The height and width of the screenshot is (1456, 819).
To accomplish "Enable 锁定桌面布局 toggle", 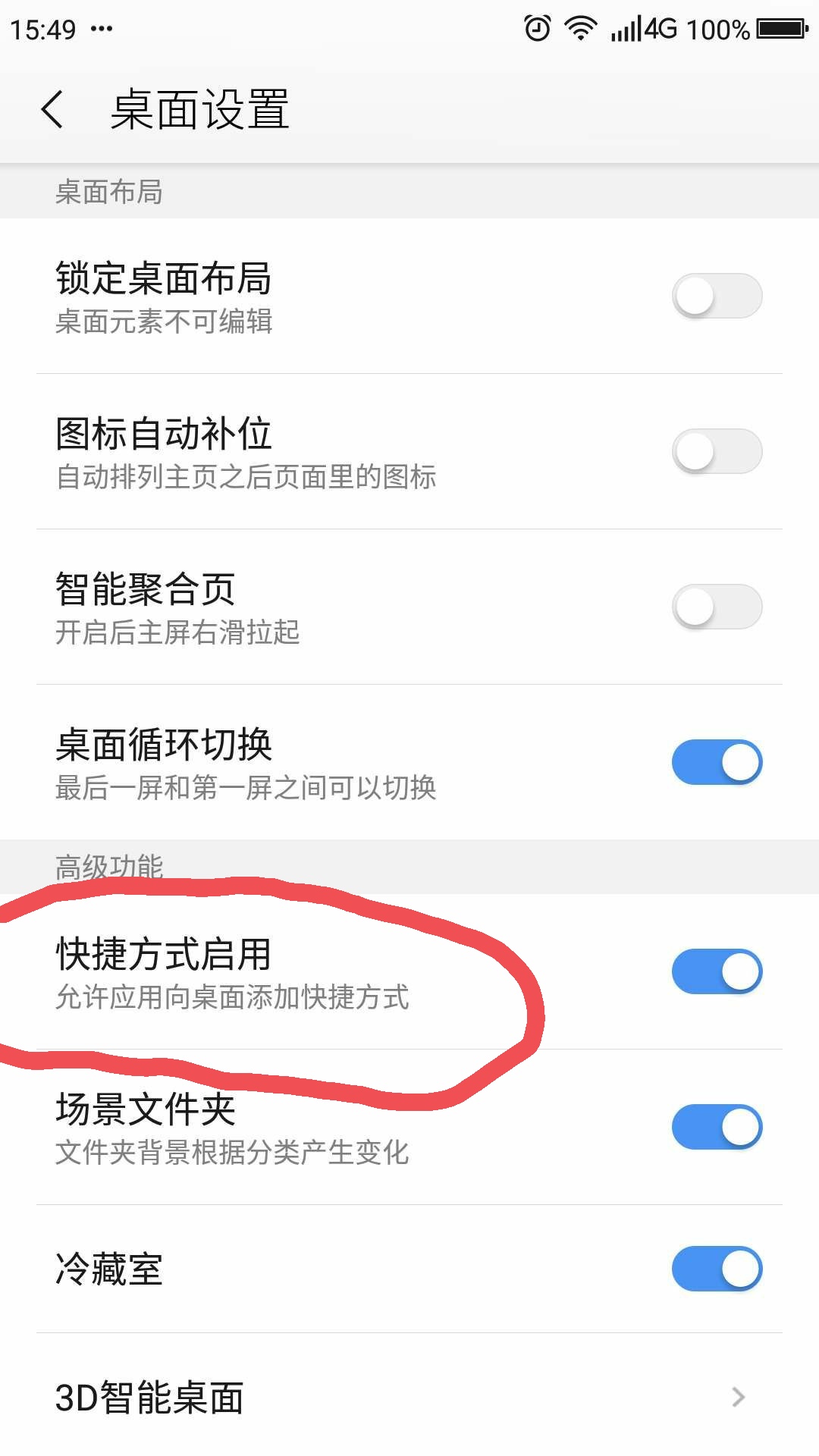I will 717,296.
